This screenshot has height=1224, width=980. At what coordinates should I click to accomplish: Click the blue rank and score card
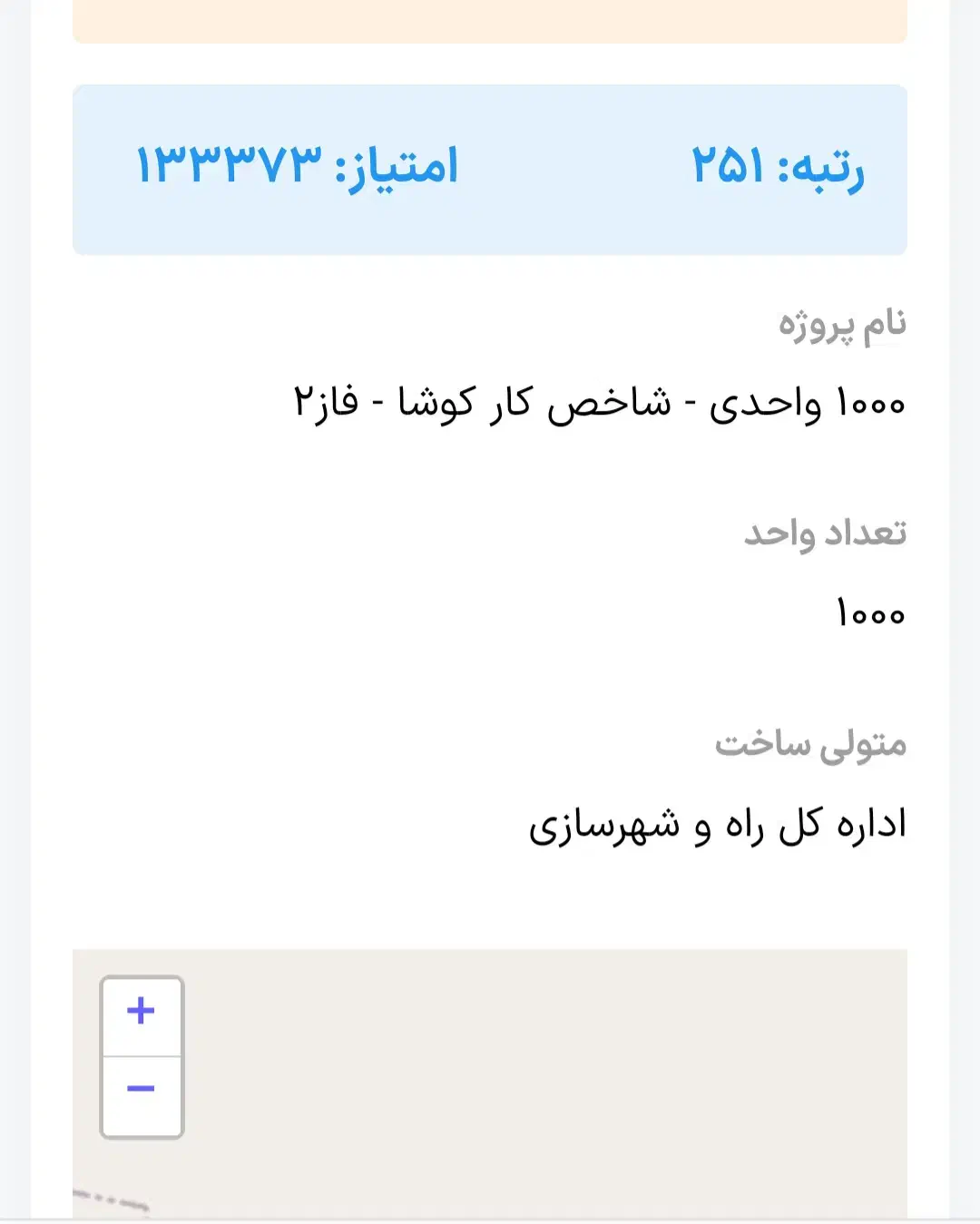coord(490,168)
